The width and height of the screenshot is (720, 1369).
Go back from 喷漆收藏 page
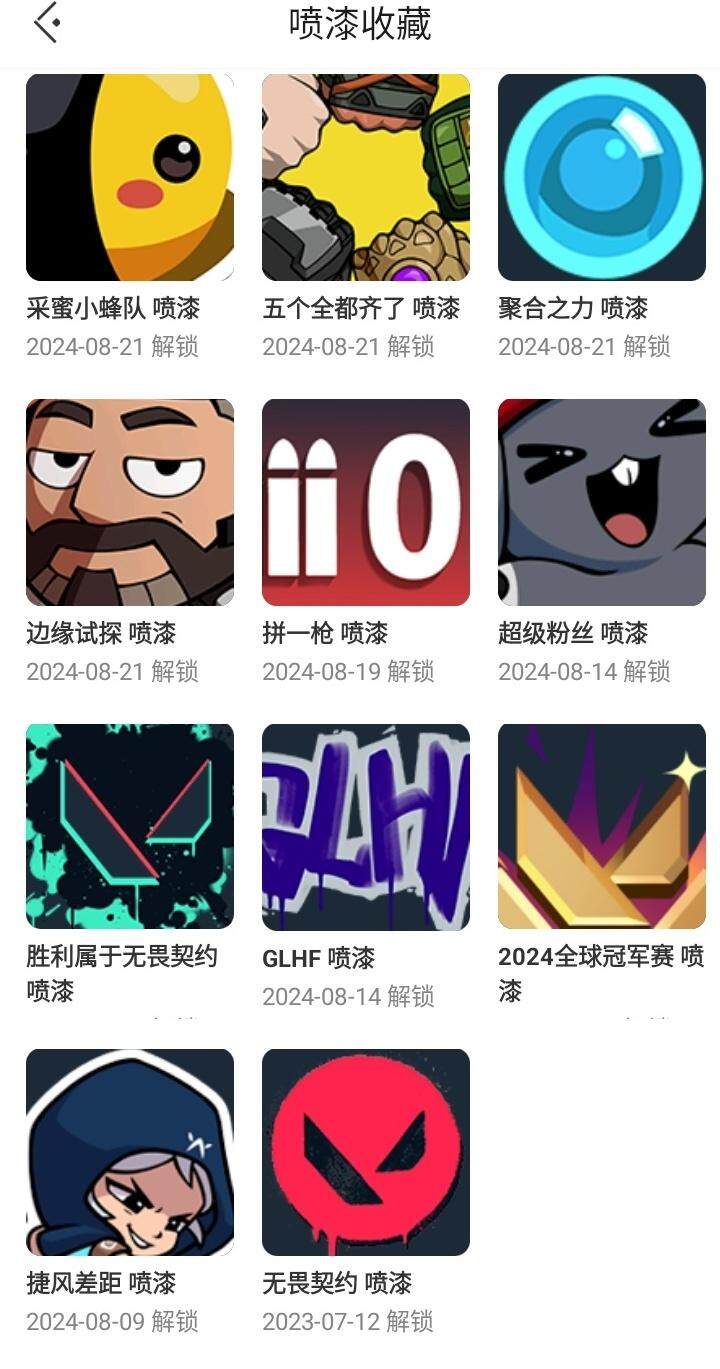pos(47,23)
